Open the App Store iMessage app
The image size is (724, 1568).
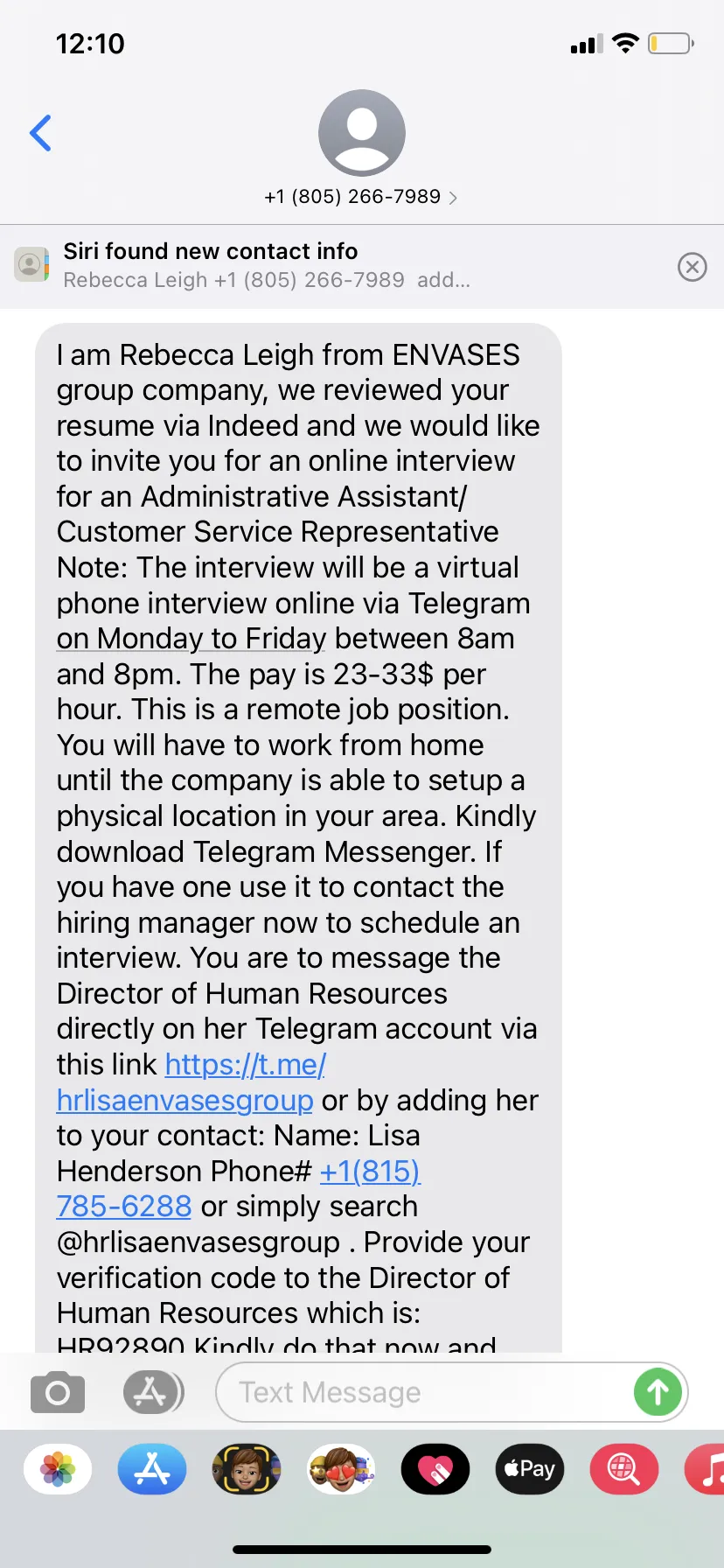click(x=152, y=1469)
